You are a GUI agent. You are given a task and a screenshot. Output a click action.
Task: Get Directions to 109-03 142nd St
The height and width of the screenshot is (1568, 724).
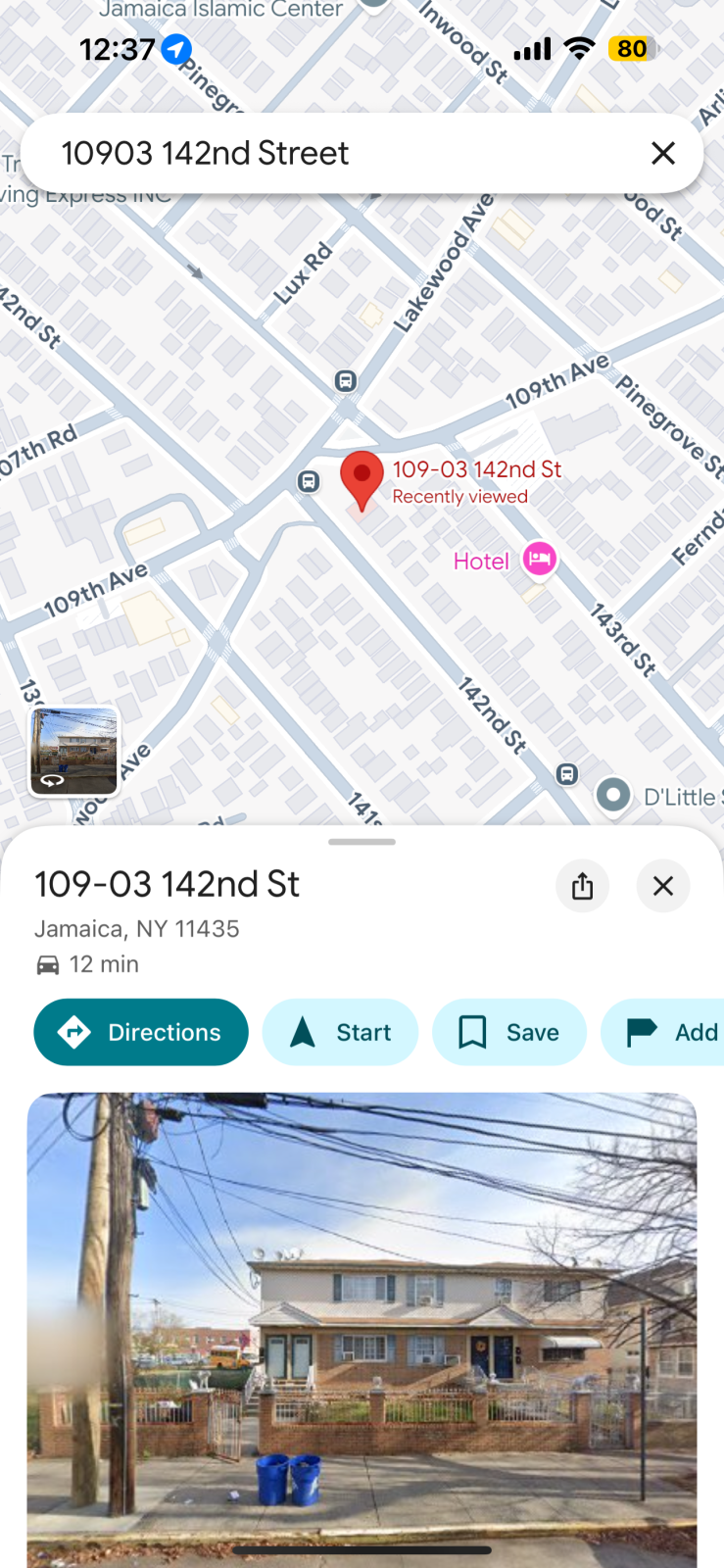pos(141,1032)
